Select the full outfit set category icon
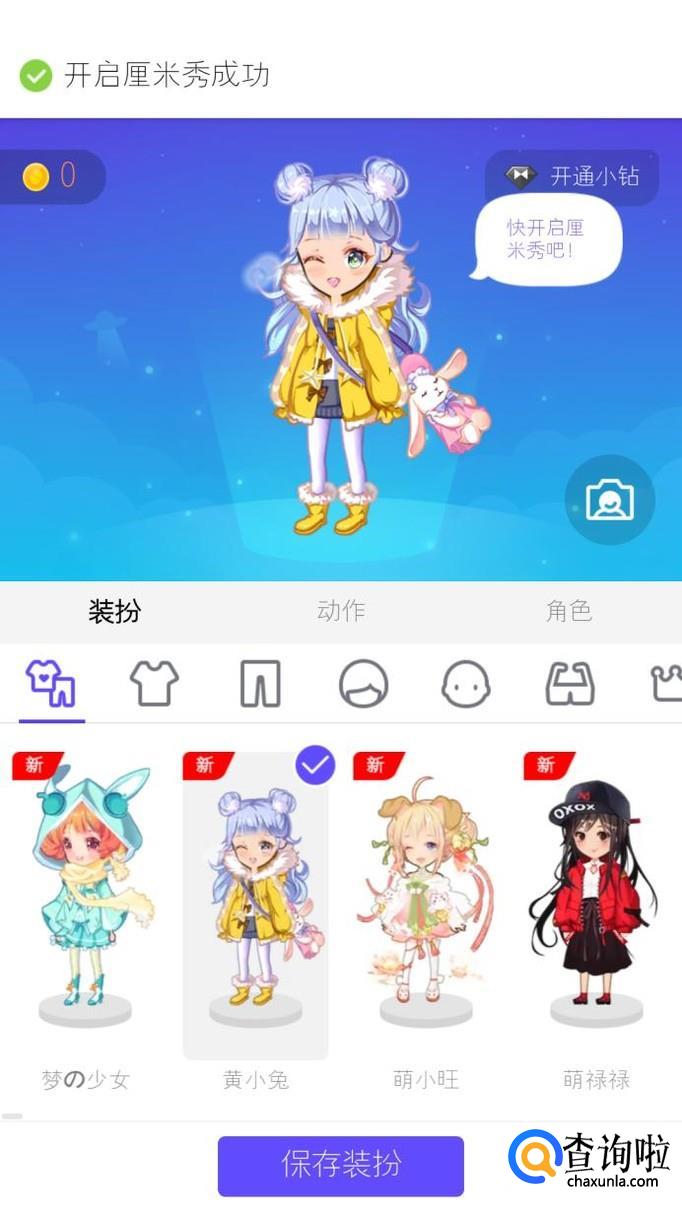 point(51,684)
